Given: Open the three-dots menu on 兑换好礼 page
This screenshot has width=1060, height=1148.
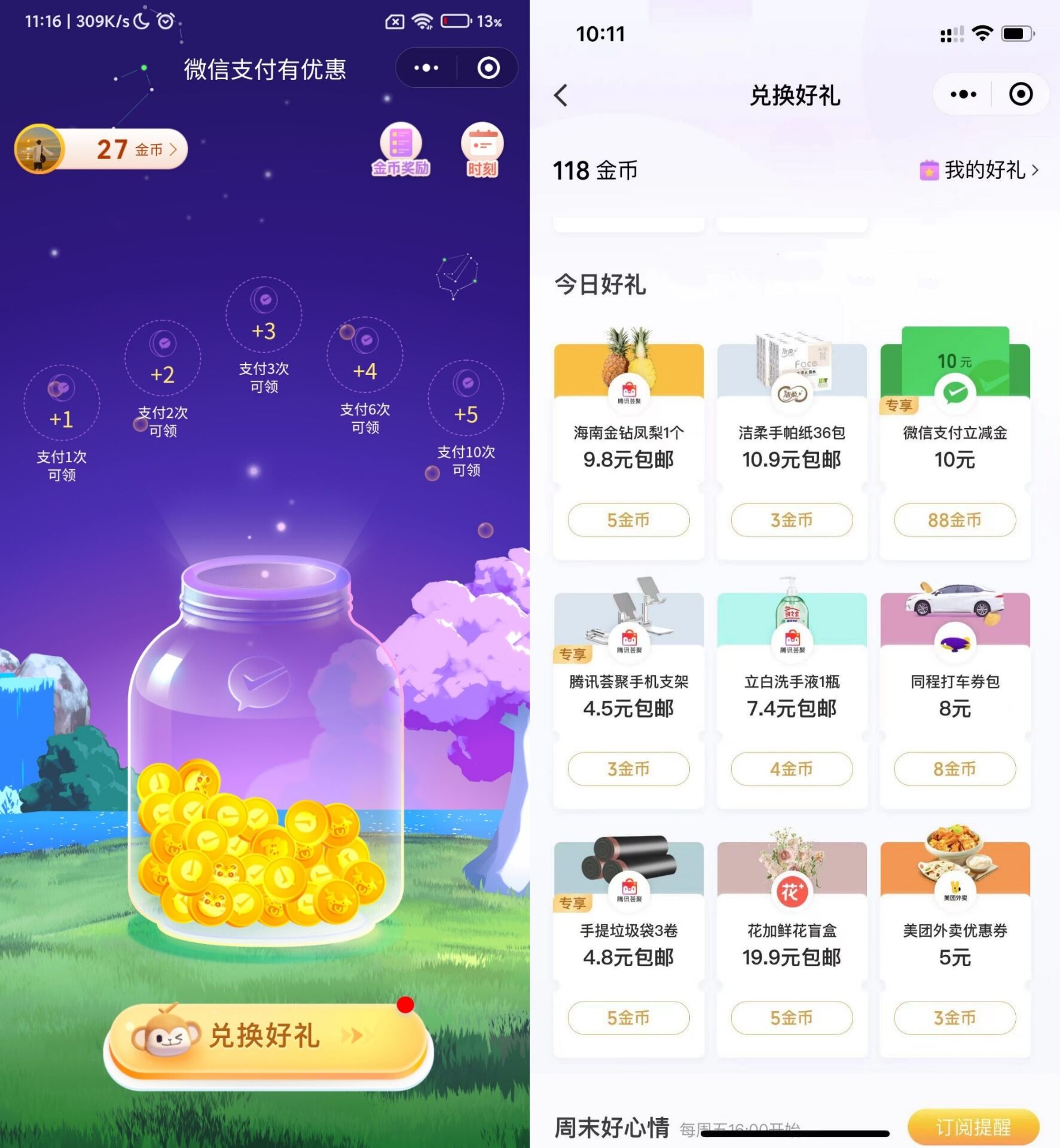Looking at the screenshot, I should [x=963, y=94].
